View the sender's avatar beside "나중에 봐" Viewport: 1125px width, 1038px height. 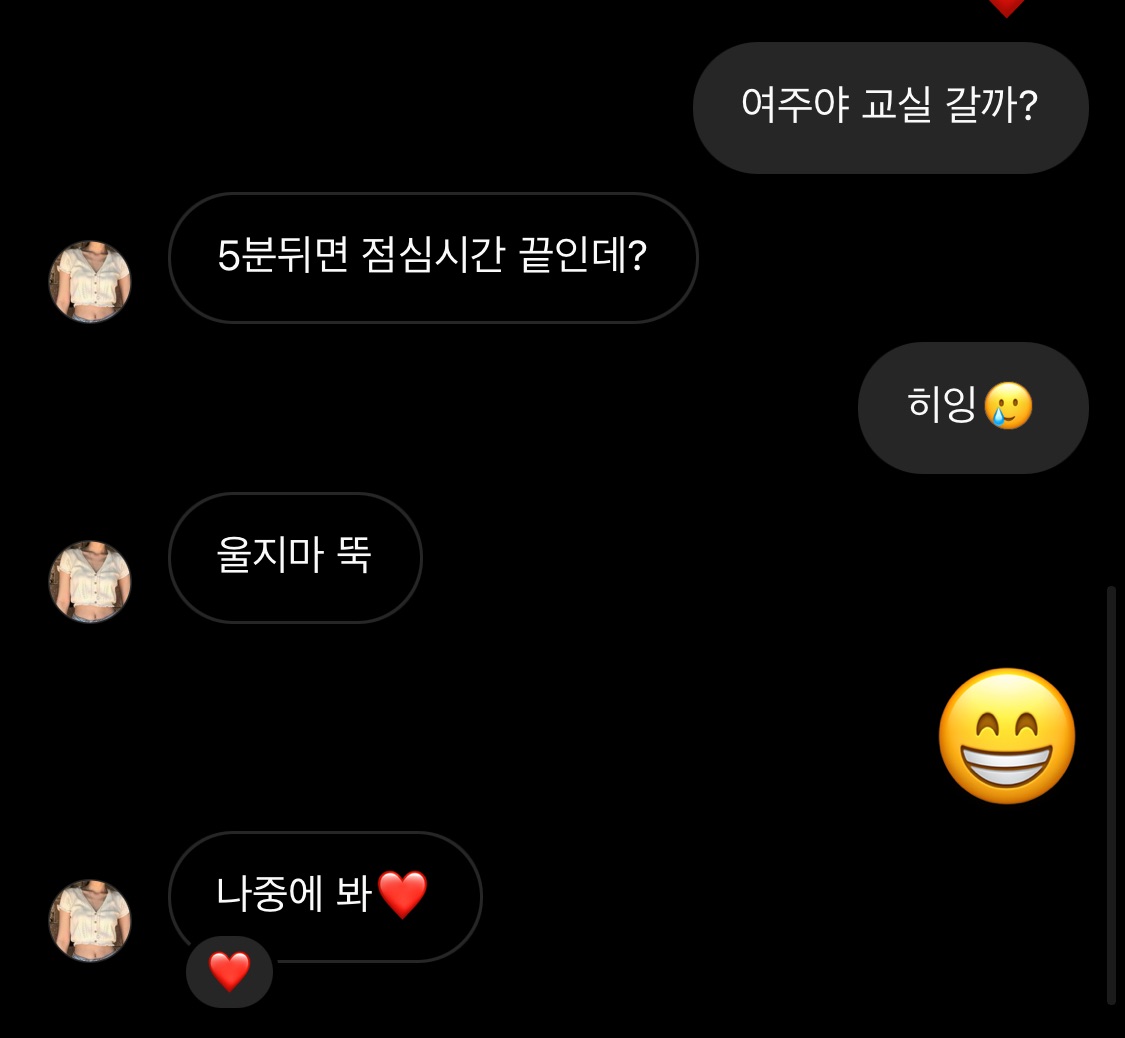[90, 920]
